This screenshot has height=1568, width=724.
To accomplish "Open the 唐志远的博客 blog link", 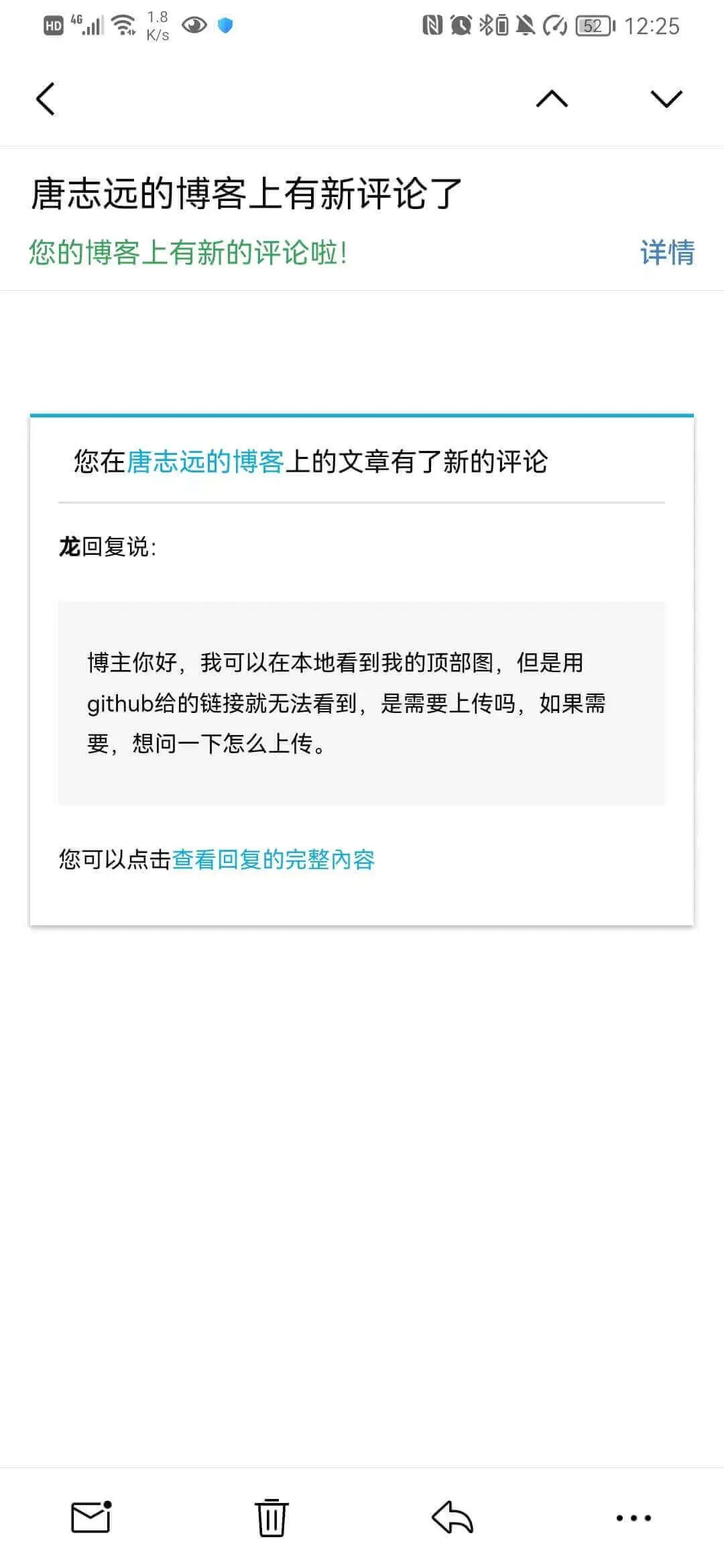I will tap(205, 462).
